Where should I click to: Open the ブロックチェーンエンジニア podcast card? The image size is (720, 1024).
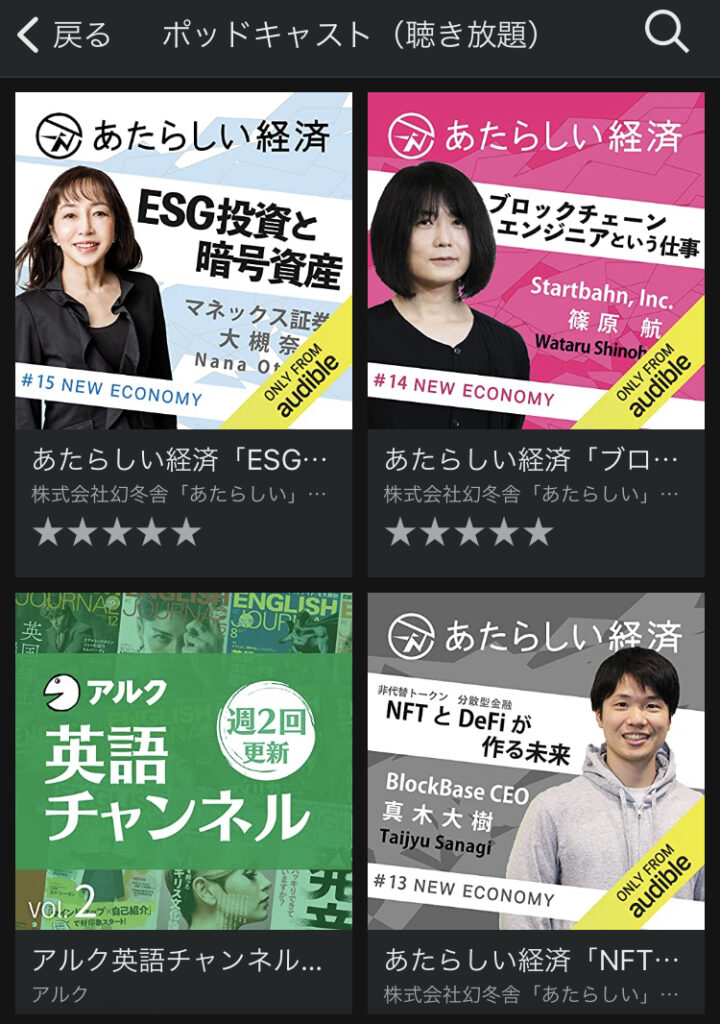[x=536, y=262]
